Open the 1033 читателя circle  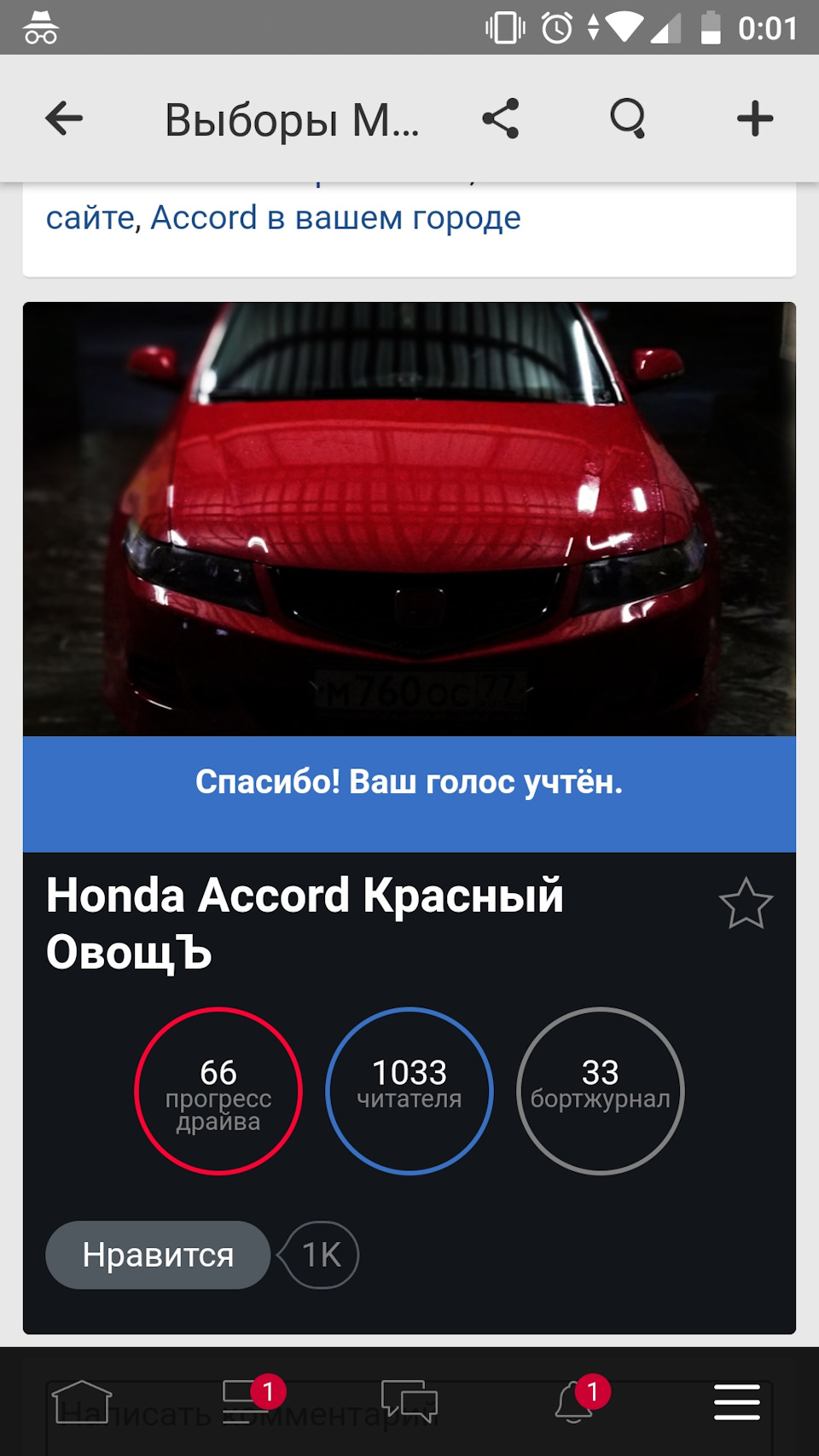(409, 1091)
